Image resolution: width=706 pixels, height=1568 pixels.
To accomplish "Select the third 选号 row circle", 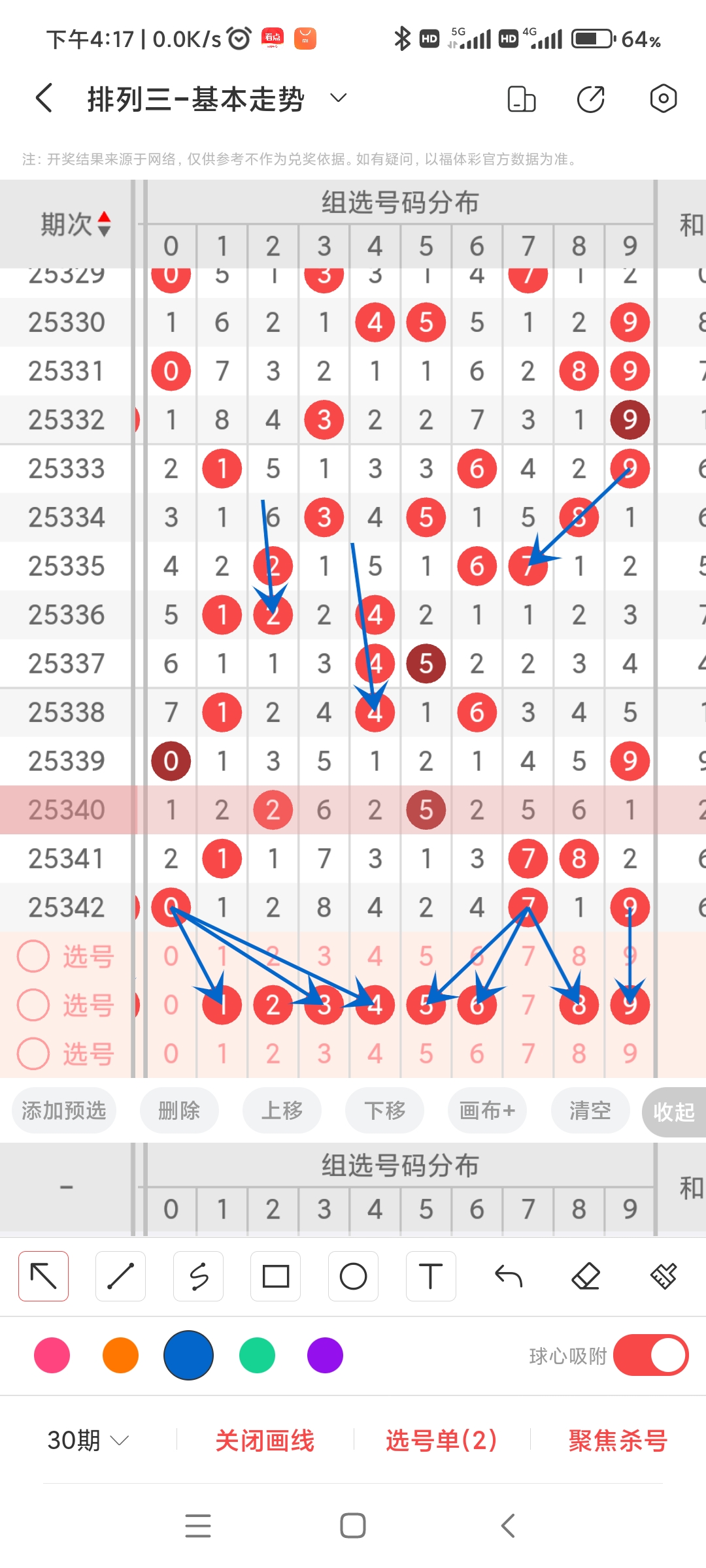I will [x=33, y=1053].
